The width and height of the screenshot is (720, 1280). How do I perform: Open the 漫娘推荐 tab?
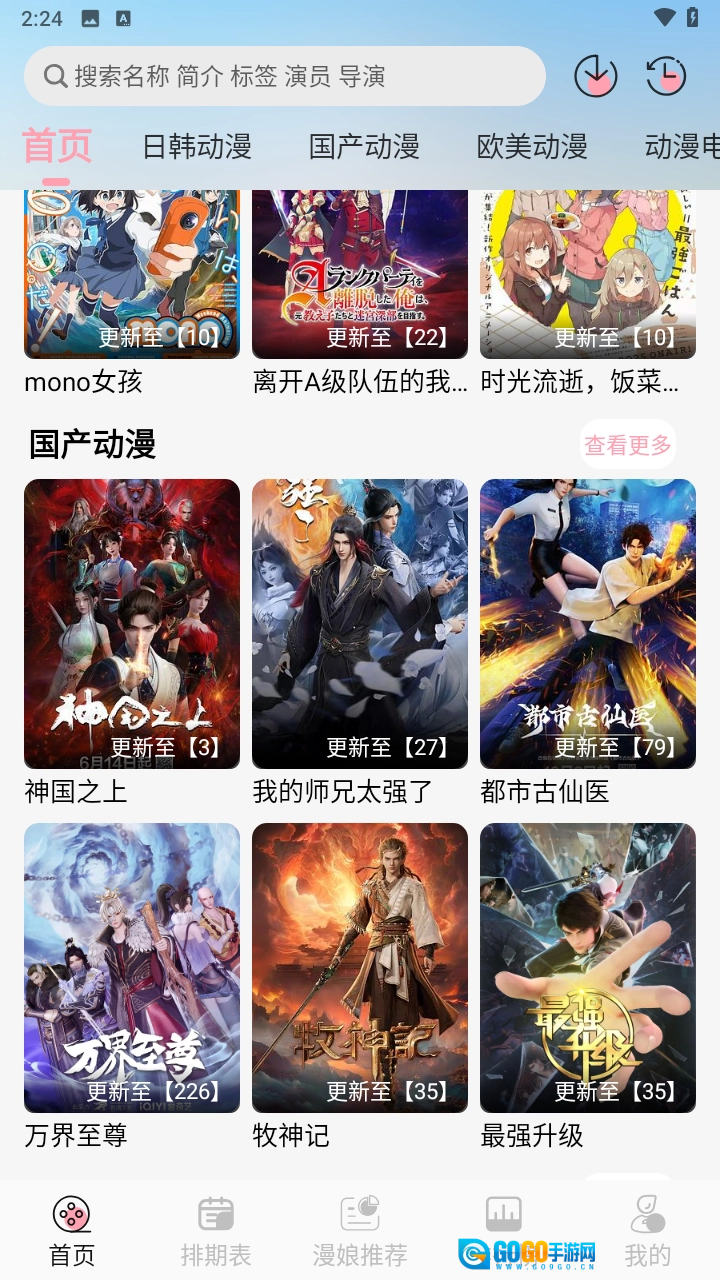coord(360,1231)
